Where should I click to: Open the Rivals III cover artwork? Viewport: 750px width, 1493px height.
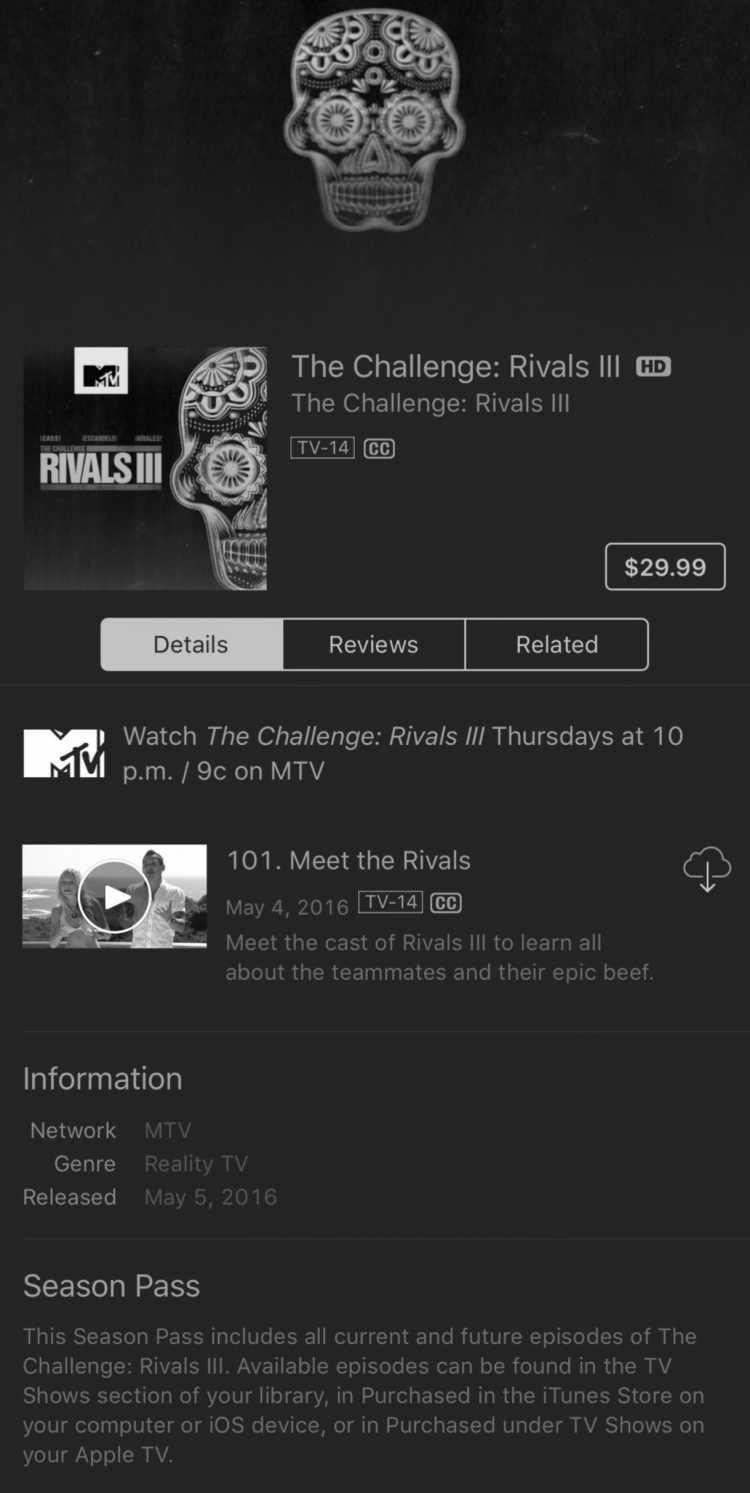145,468
